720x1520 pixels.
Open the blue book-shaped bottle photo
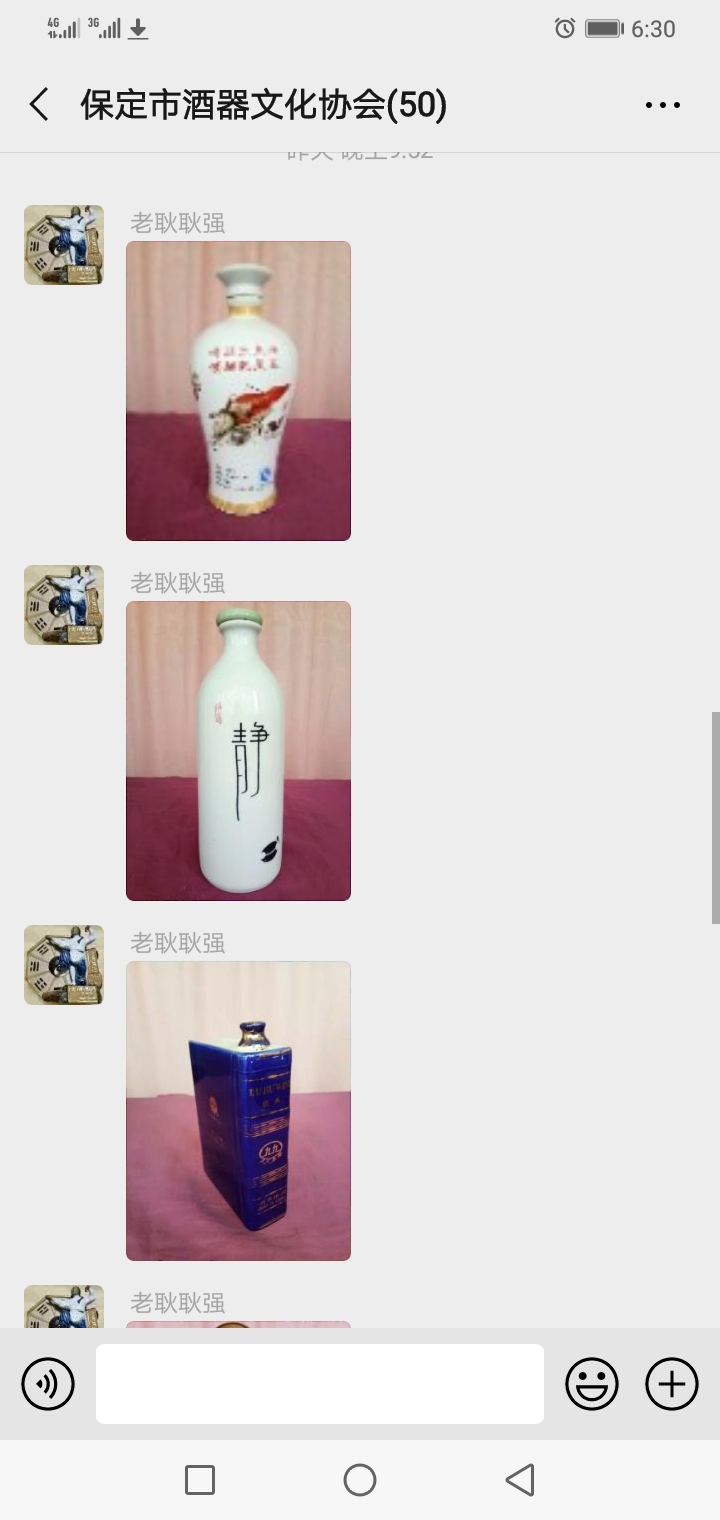click(x=238, y=1111)
